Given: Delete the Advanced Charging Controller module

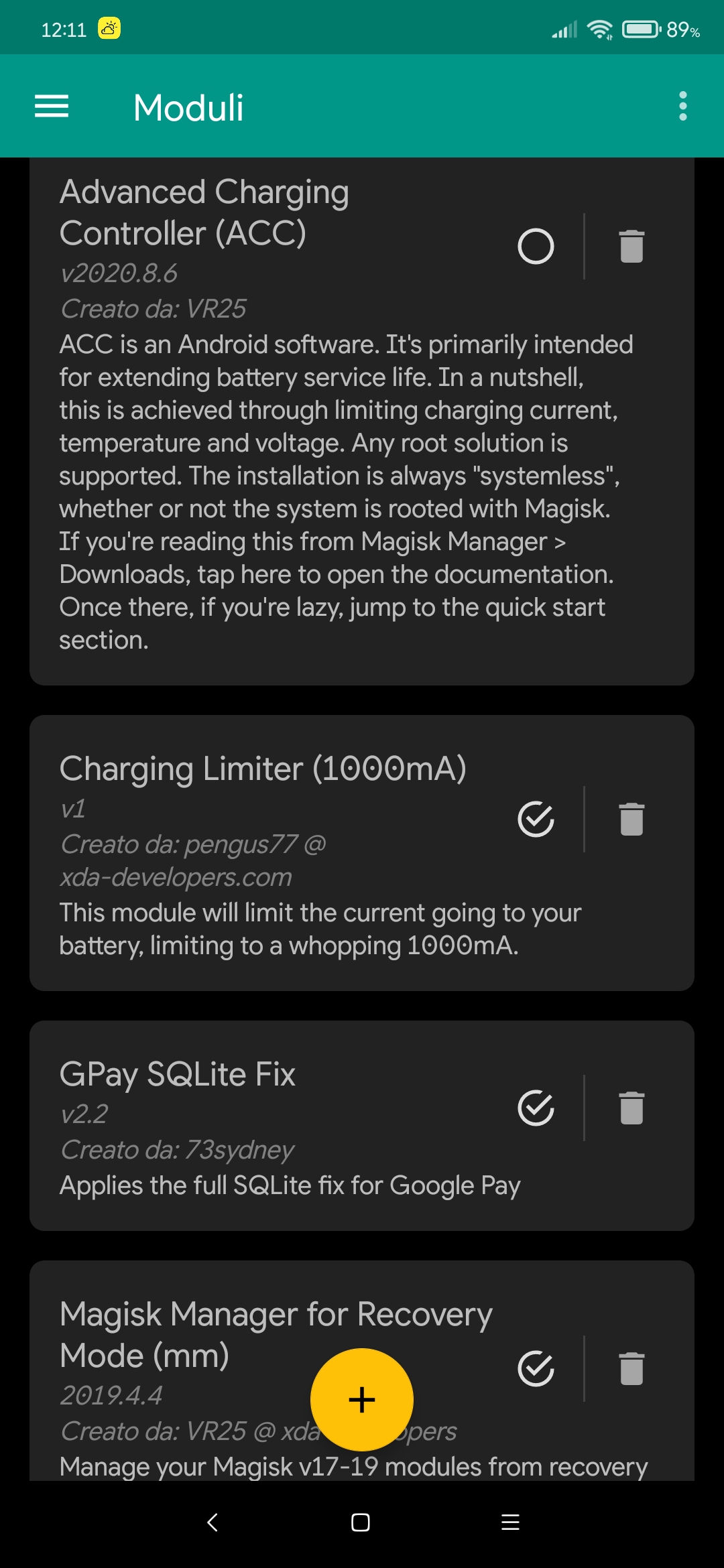Looking at the screenshot, I should click(631, 246).
